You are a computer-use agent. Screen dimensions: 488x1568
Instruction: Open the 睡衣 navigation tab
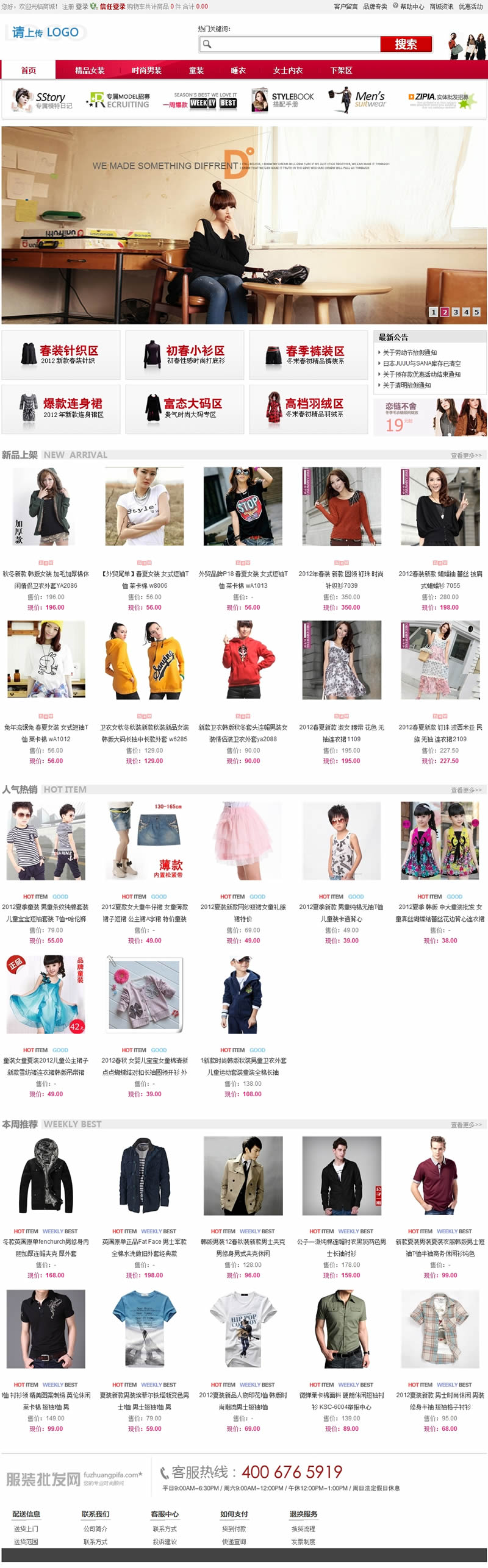[x=238, y=71]
